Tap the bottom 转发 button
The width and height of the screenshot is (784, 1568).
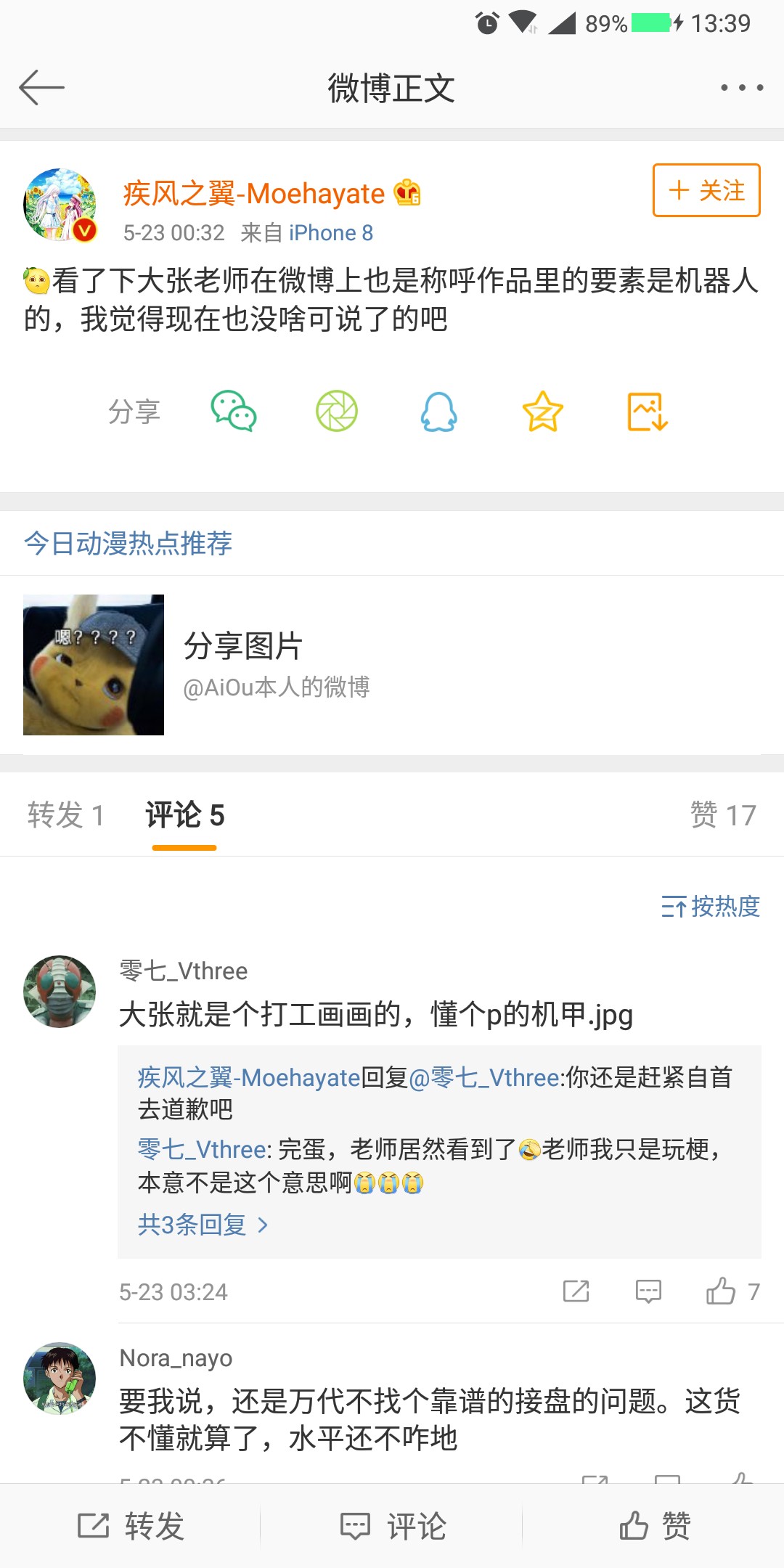[x=131, y=1526]
